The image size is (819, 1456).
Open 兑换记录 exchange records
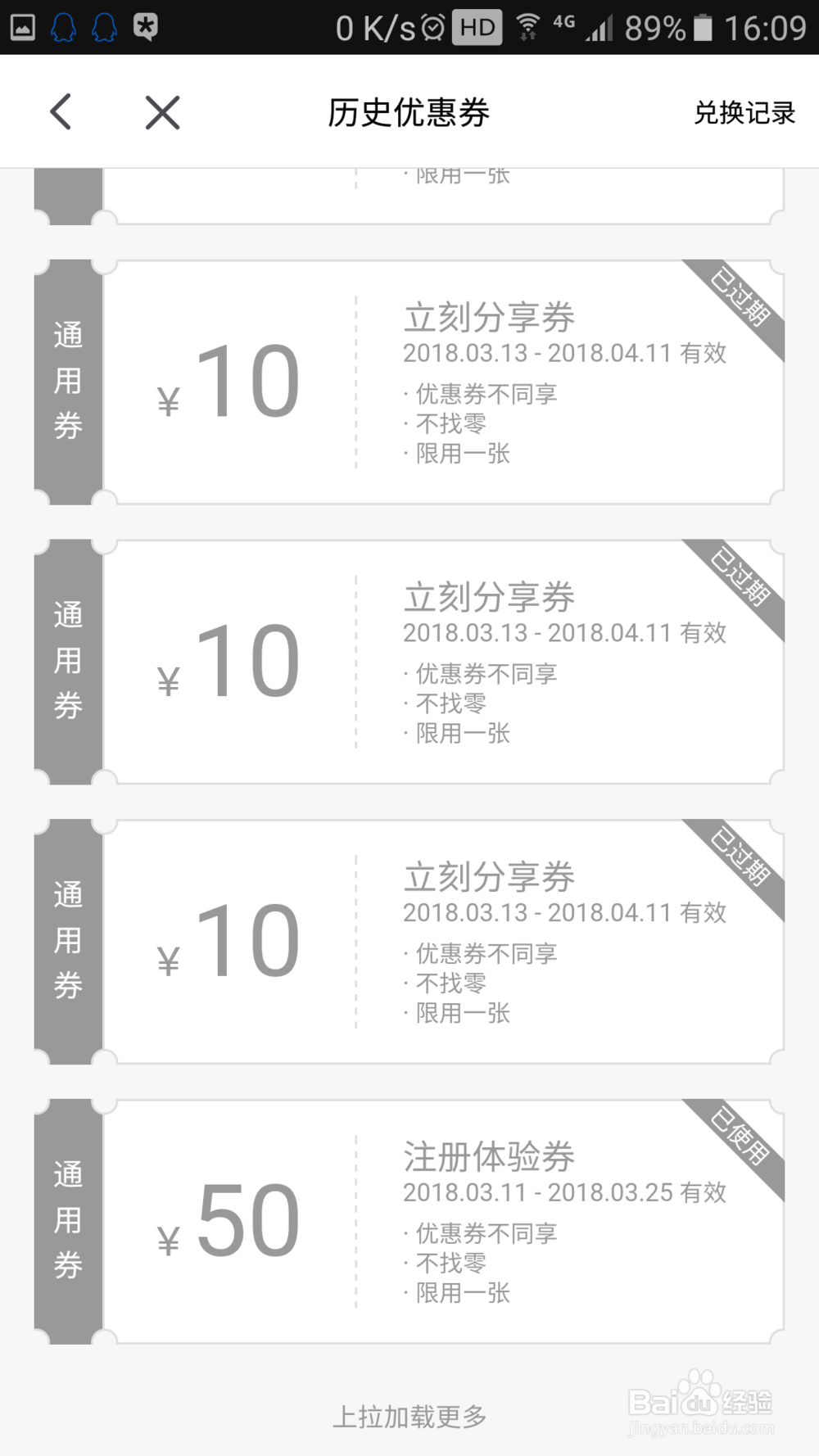tap(744, 112)
